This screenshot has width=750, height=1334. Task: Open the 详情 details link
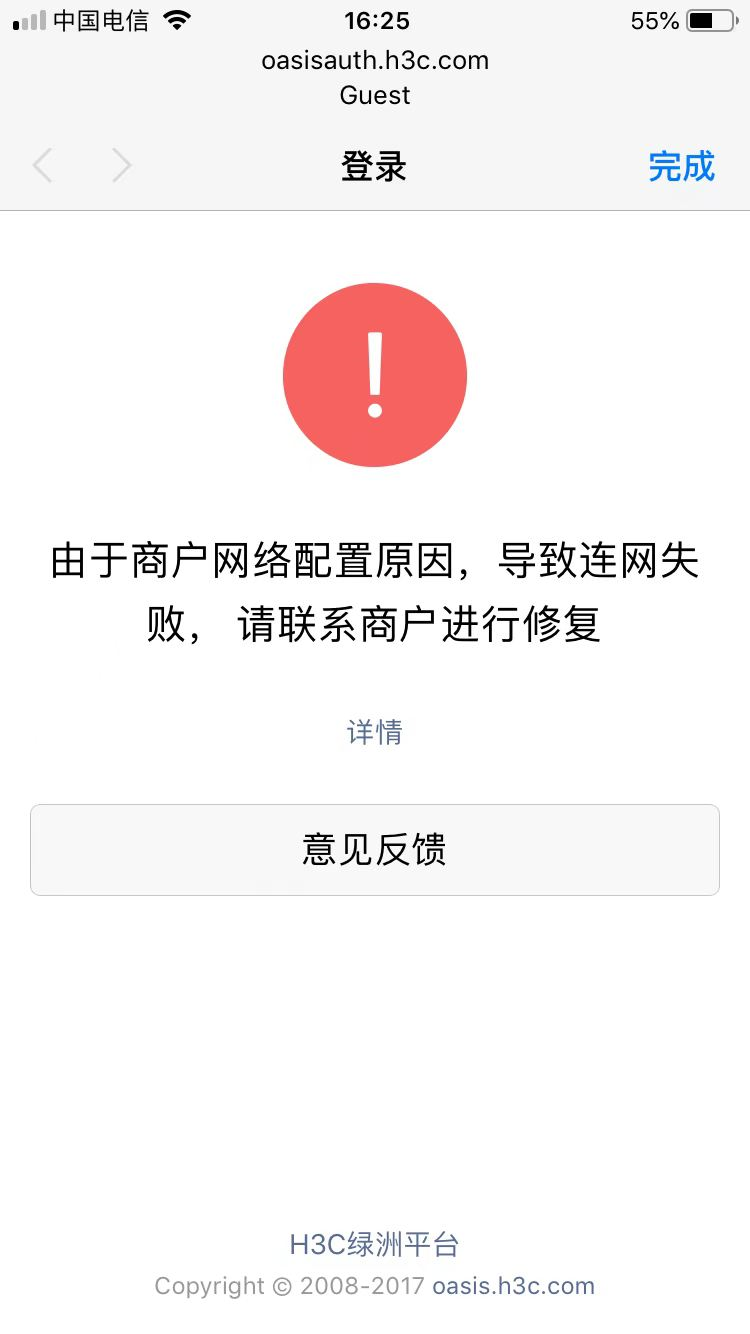point(374,732)
